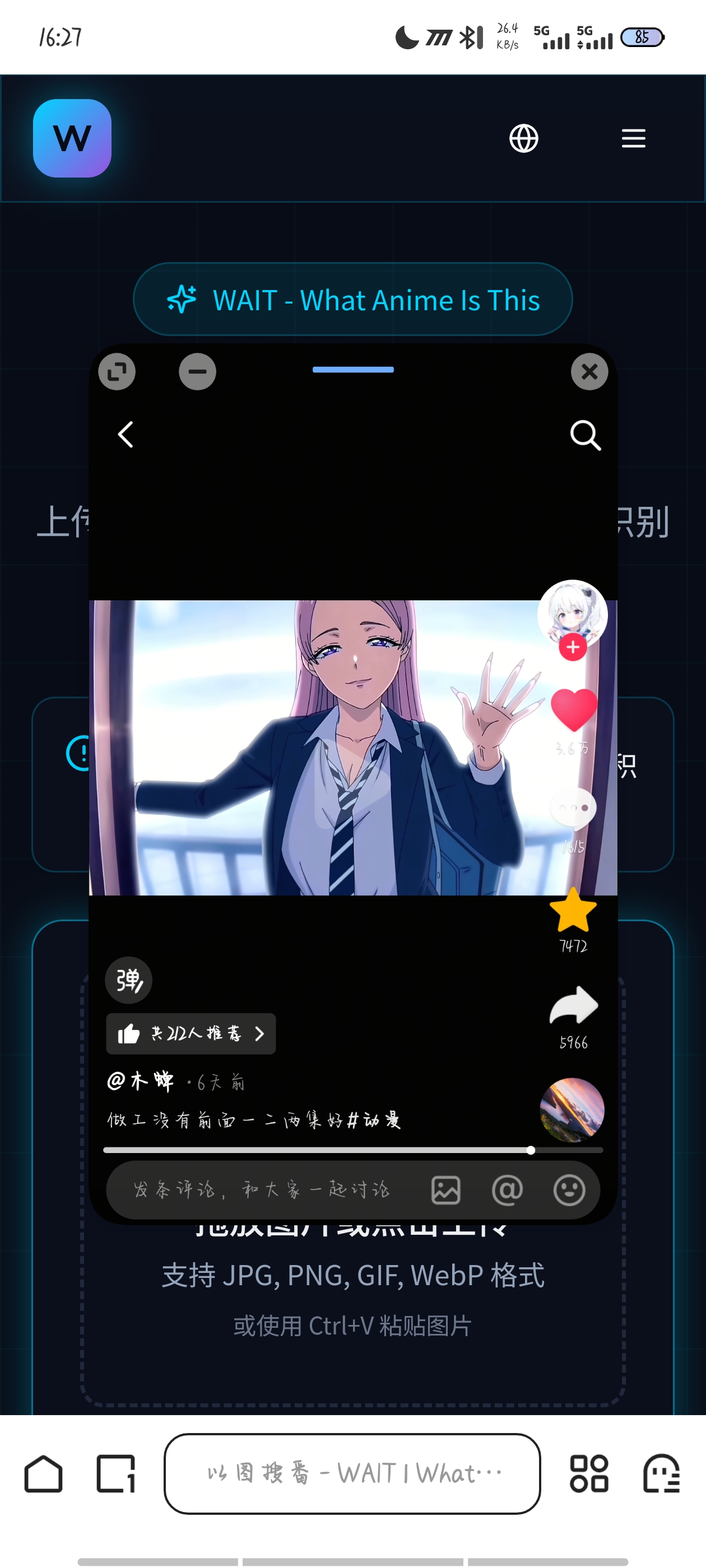Screen dimensions: 706x1568
Task: Open the profile of @木蝉
Action: [141, 1082]
